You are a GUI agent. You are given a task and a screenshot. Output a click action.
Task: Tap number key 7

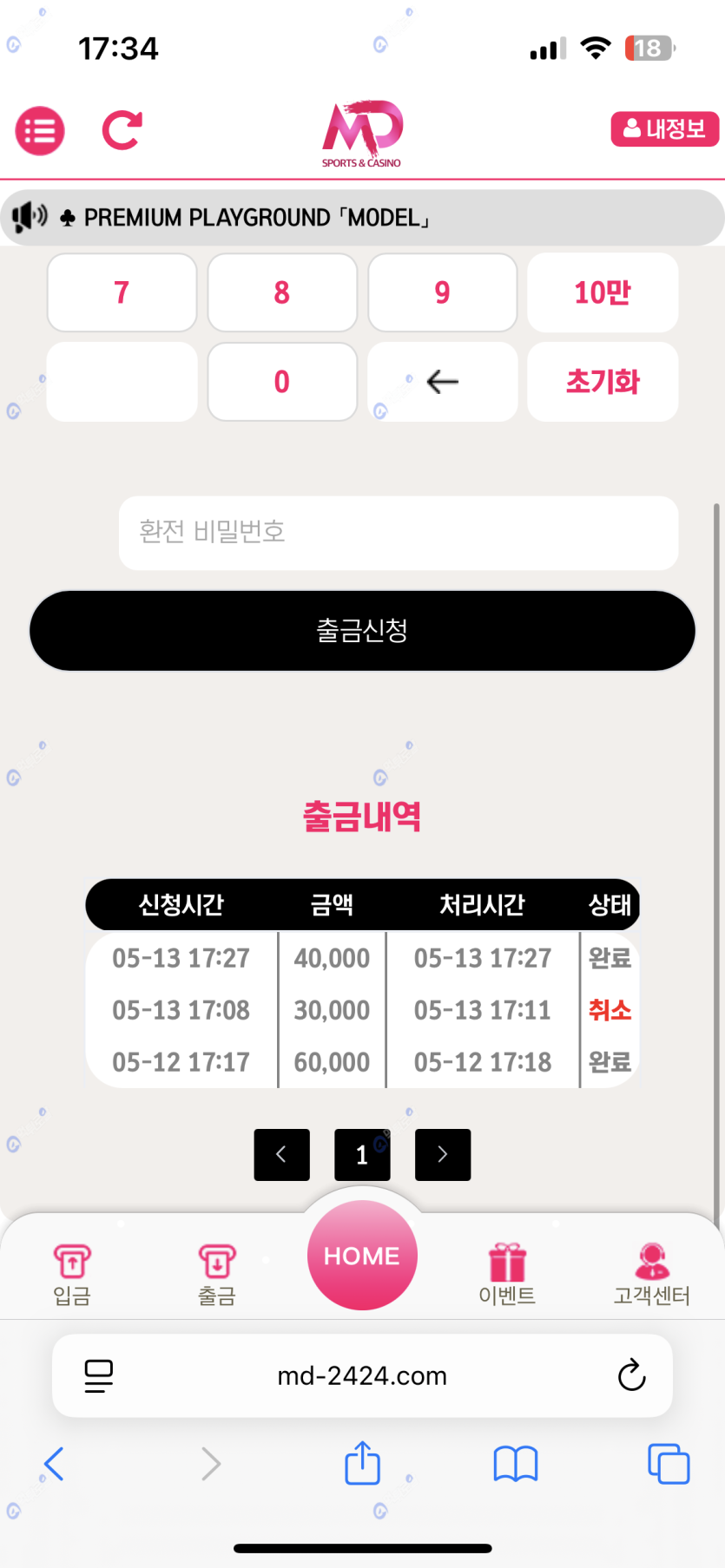click(122, 292)
